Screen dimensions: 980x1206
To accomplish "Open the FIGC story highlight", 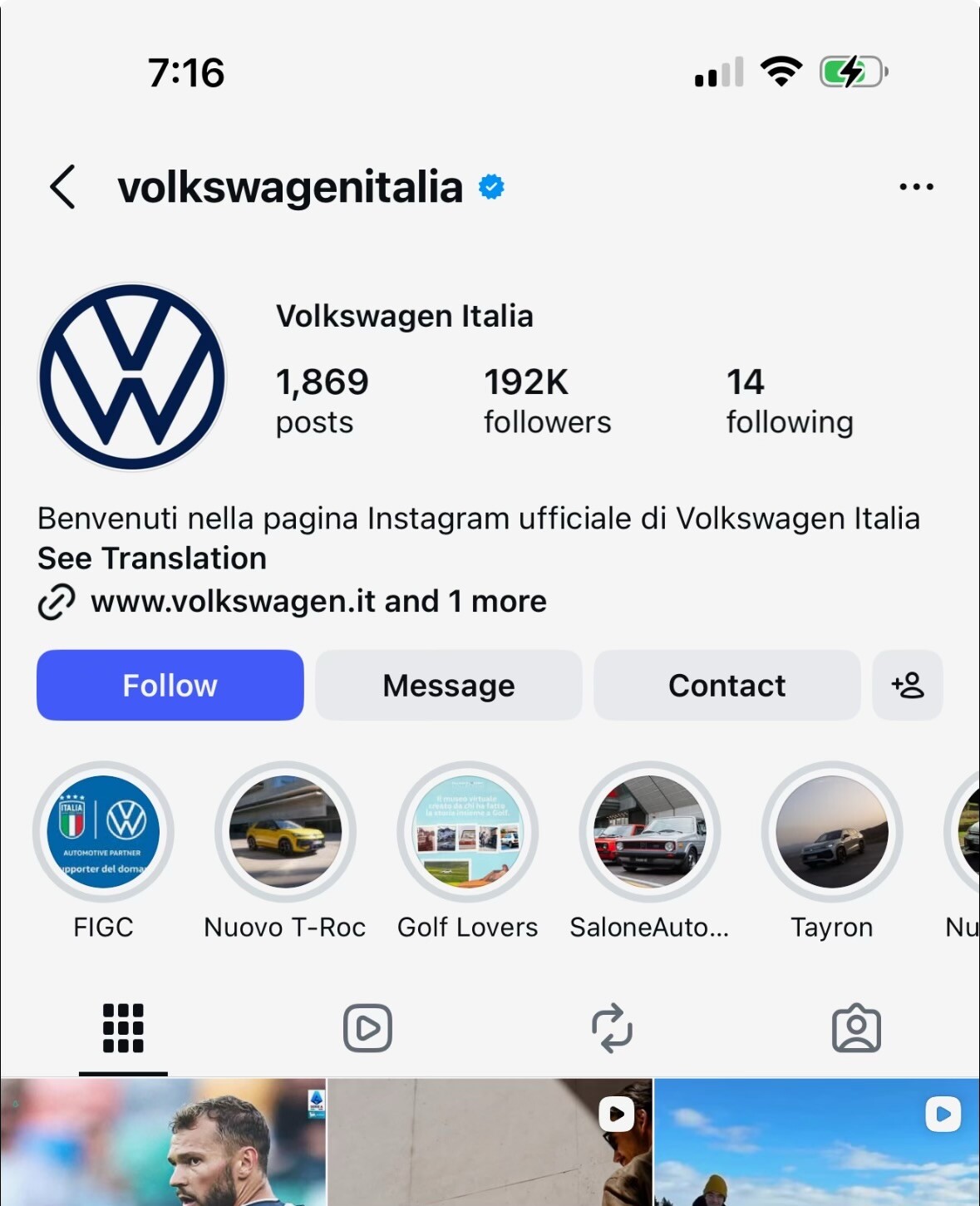I will pyautogui.click(x=103, y=832).
